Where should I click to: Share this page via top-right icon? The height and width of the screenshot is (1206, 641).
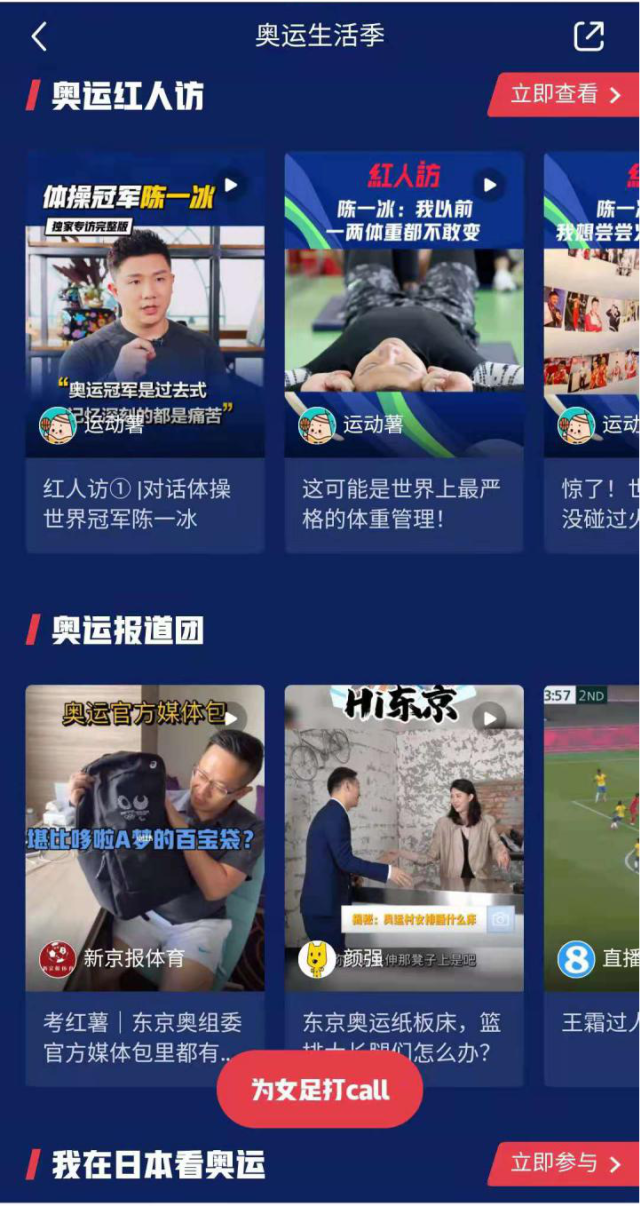(589, 36)
